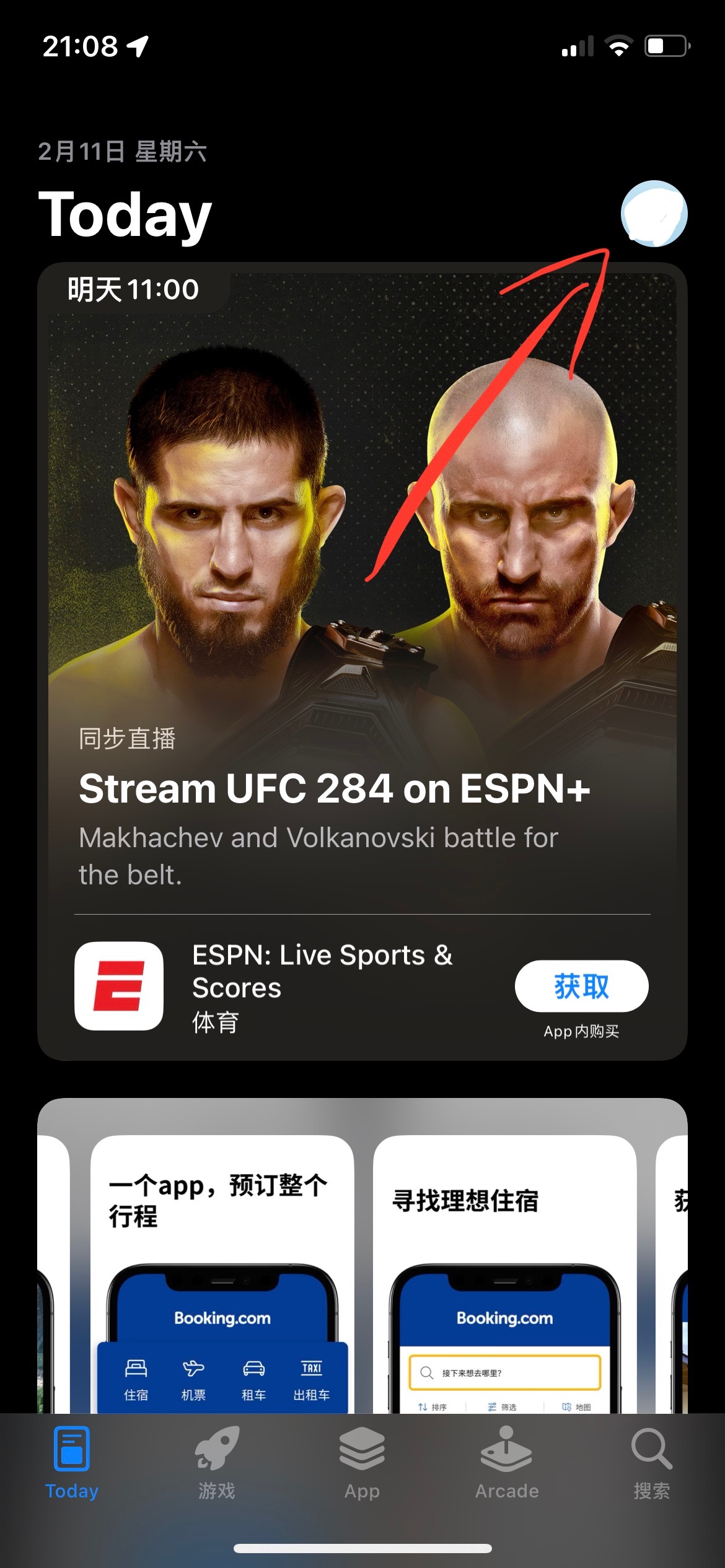Open the Booking.com feature card
Viewport: 725px width, 1568px height.
coord(362,1257)
